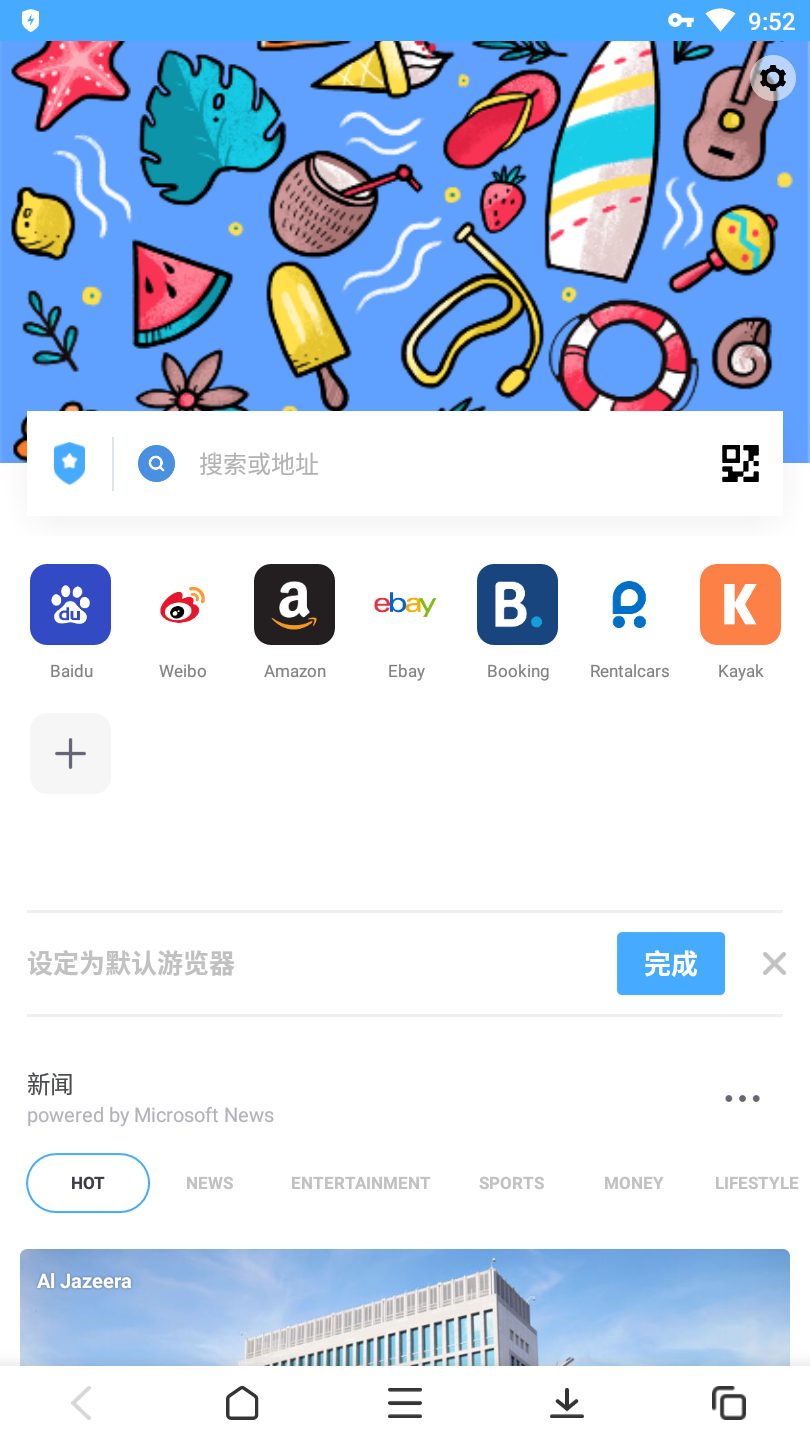Open the news section overflow menu
This screenshot has width=810, height=1440.
coord(742,1098)
